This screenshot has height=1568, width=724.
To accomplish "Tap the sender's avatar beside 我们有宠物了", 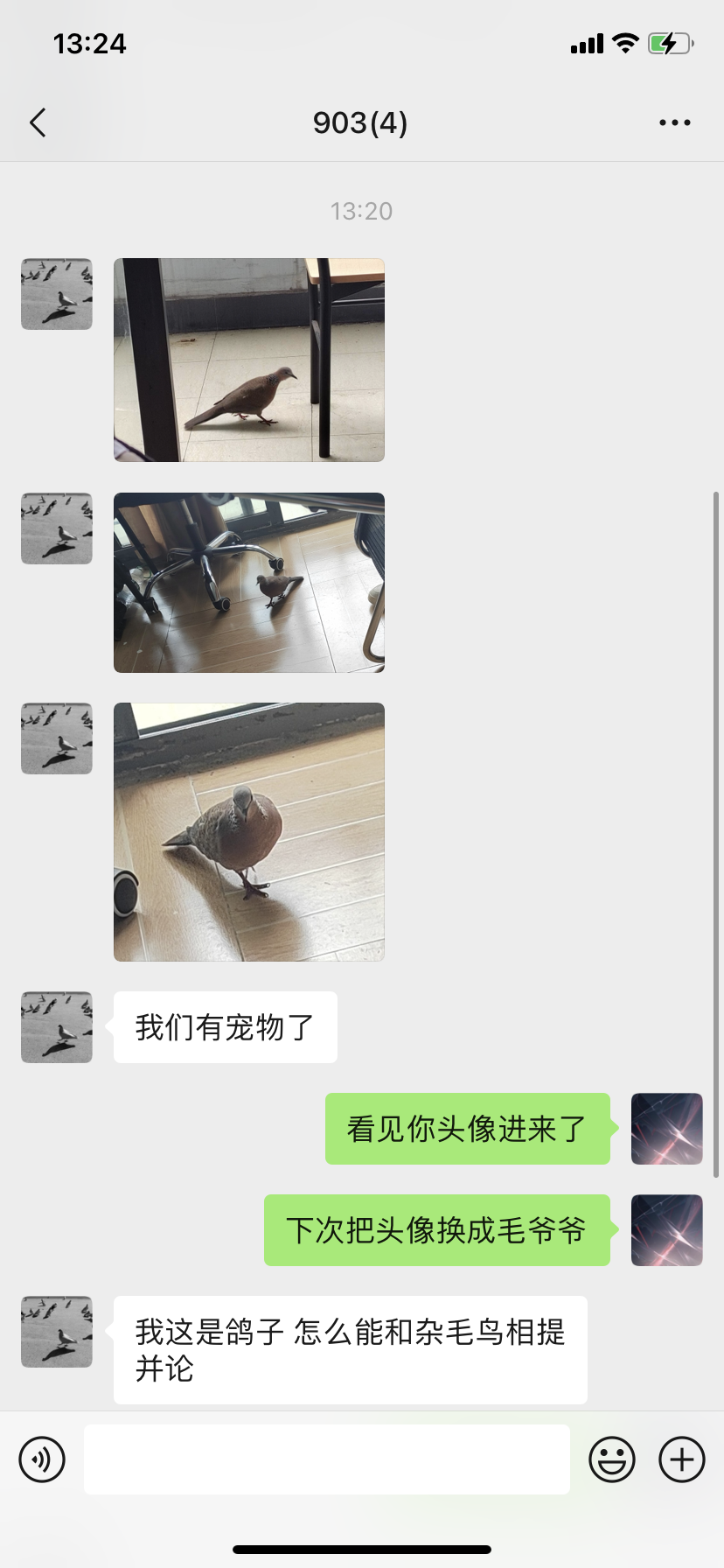I will tap(57, 1027).
